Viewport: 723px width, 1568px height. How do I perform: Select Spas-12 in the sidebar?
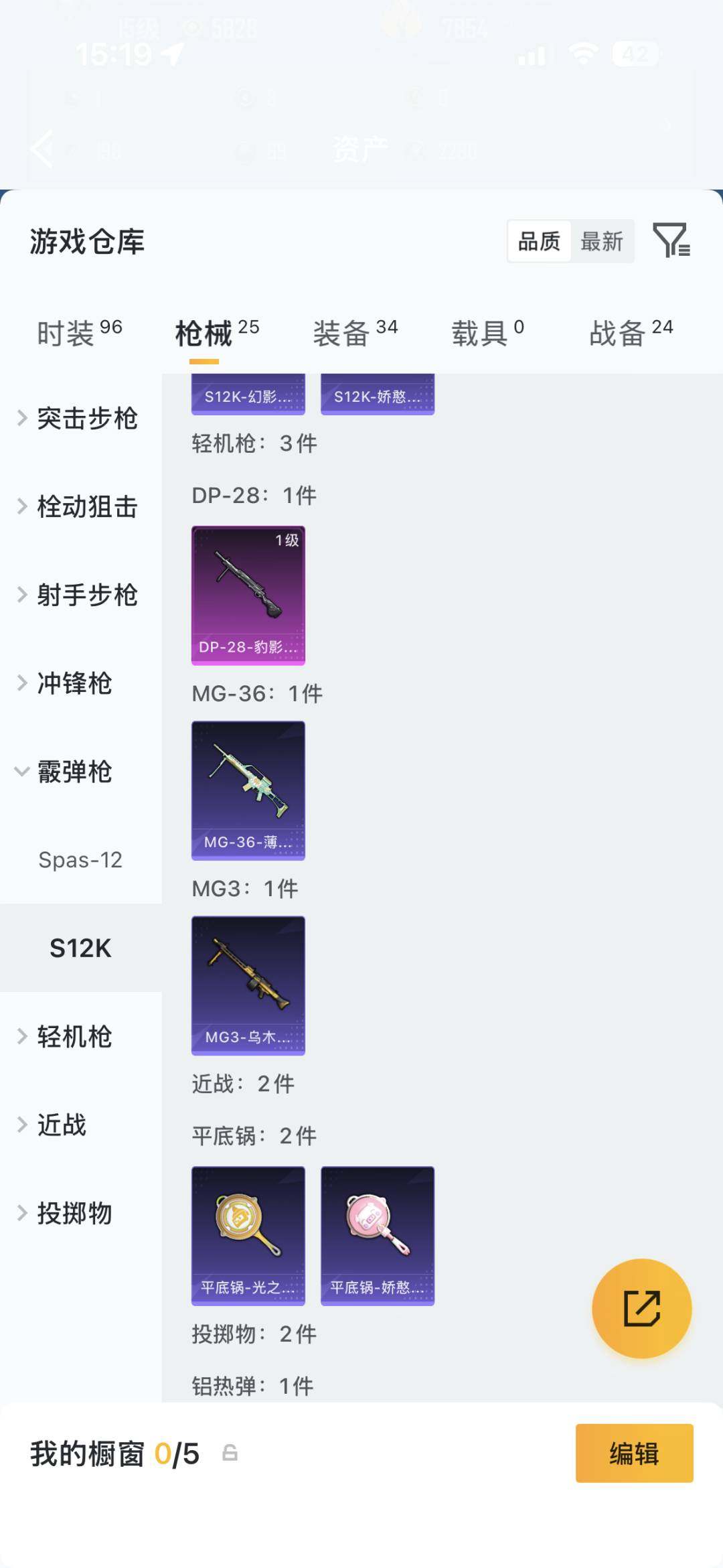click(x=80, y=860)
